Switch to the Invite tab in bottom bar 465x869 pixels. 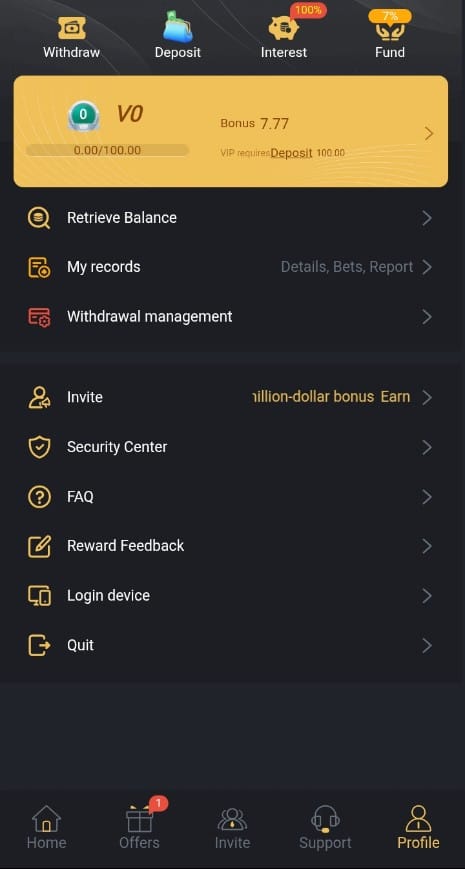click(x=232, y=827)
